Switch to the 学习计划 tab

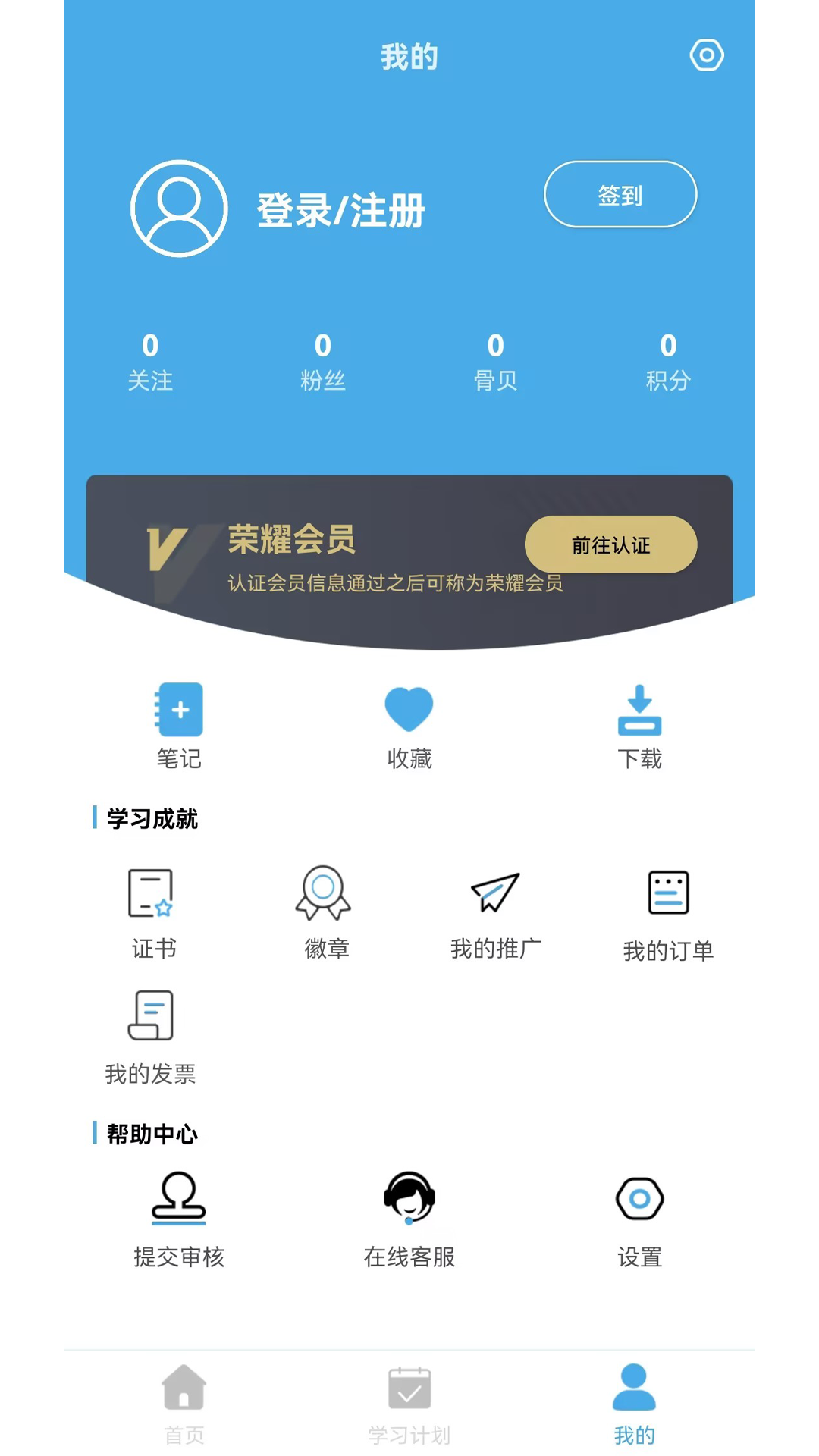click(x=409, y=1404)
